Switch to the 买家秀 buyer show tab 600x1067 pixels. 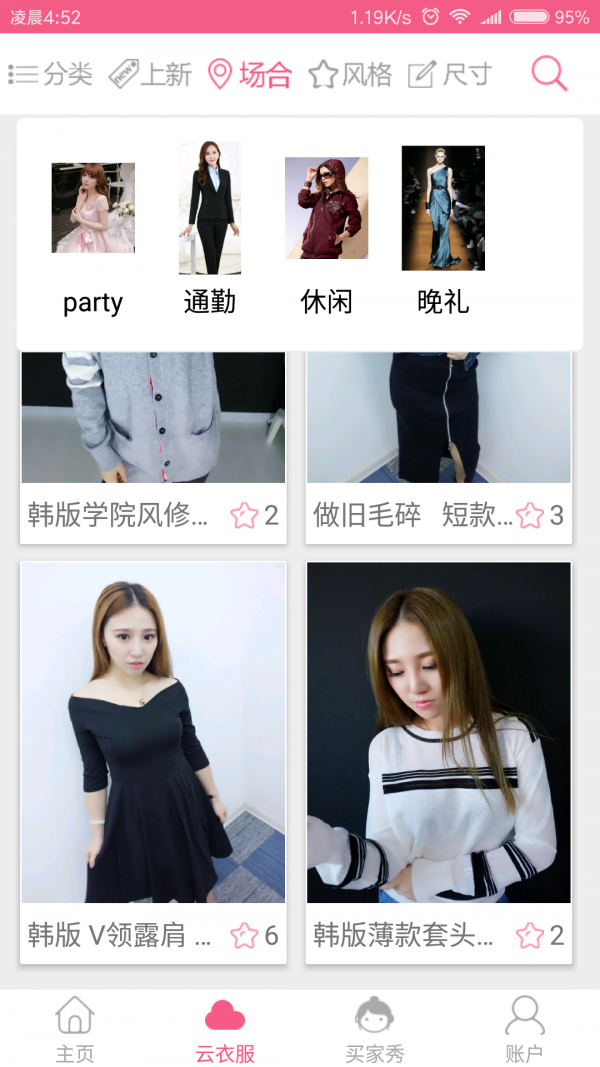coord(375,1028)
